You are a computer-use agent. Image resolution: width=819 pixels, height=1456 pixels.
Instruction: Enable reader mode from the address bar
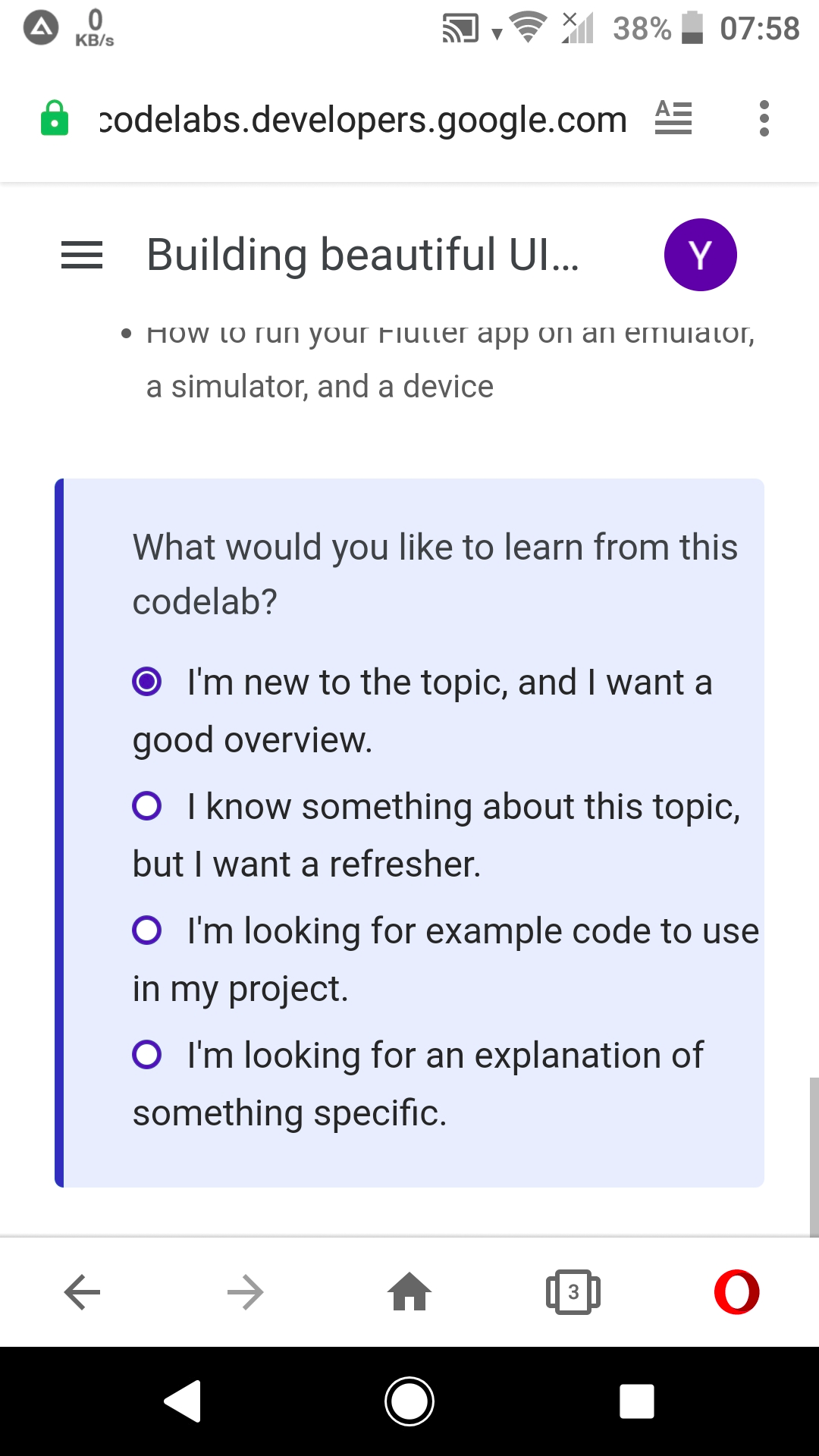pyautogui.click(x=673, y=118)
